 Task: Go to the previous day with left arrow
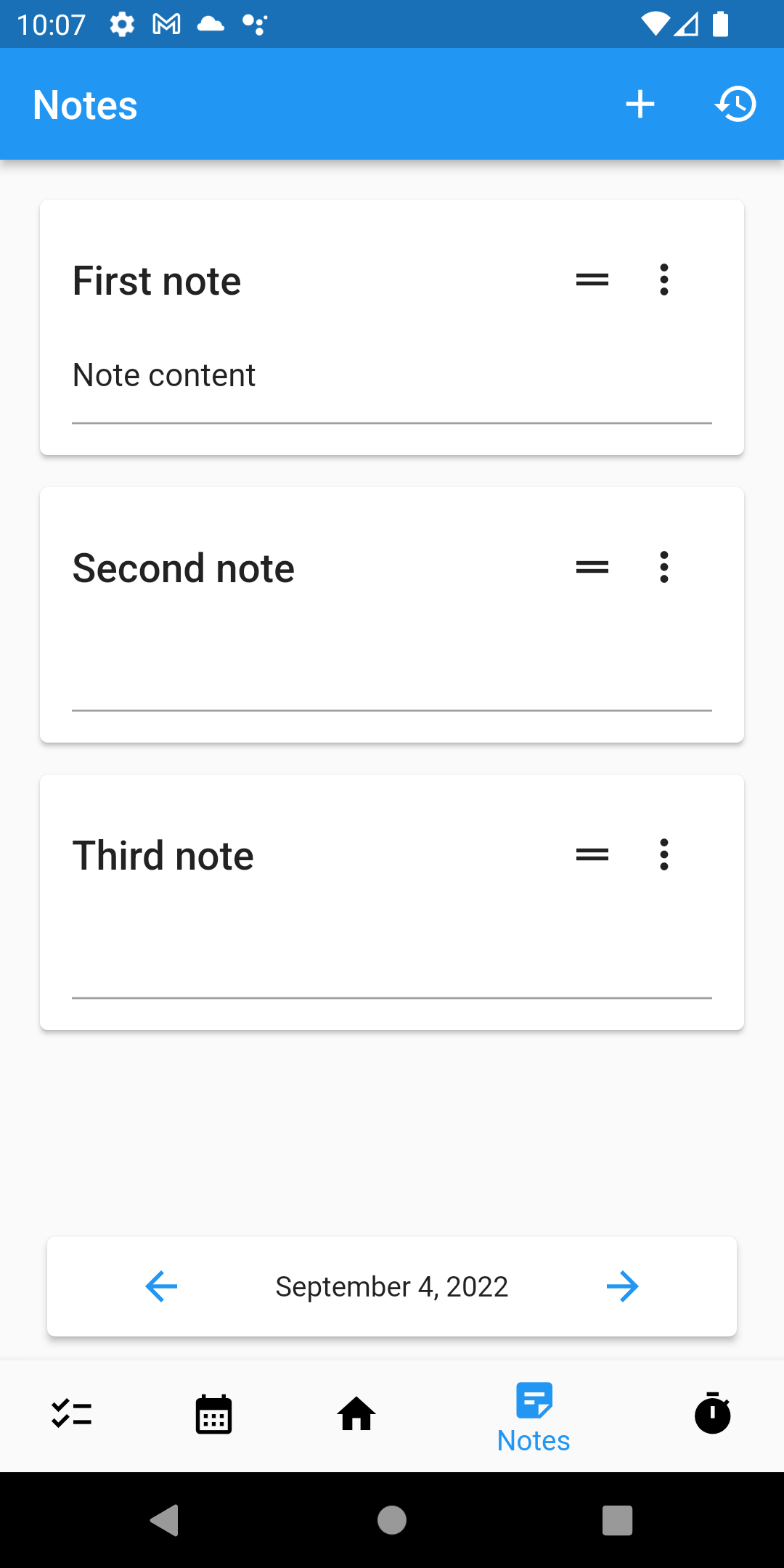[161, 1286]
